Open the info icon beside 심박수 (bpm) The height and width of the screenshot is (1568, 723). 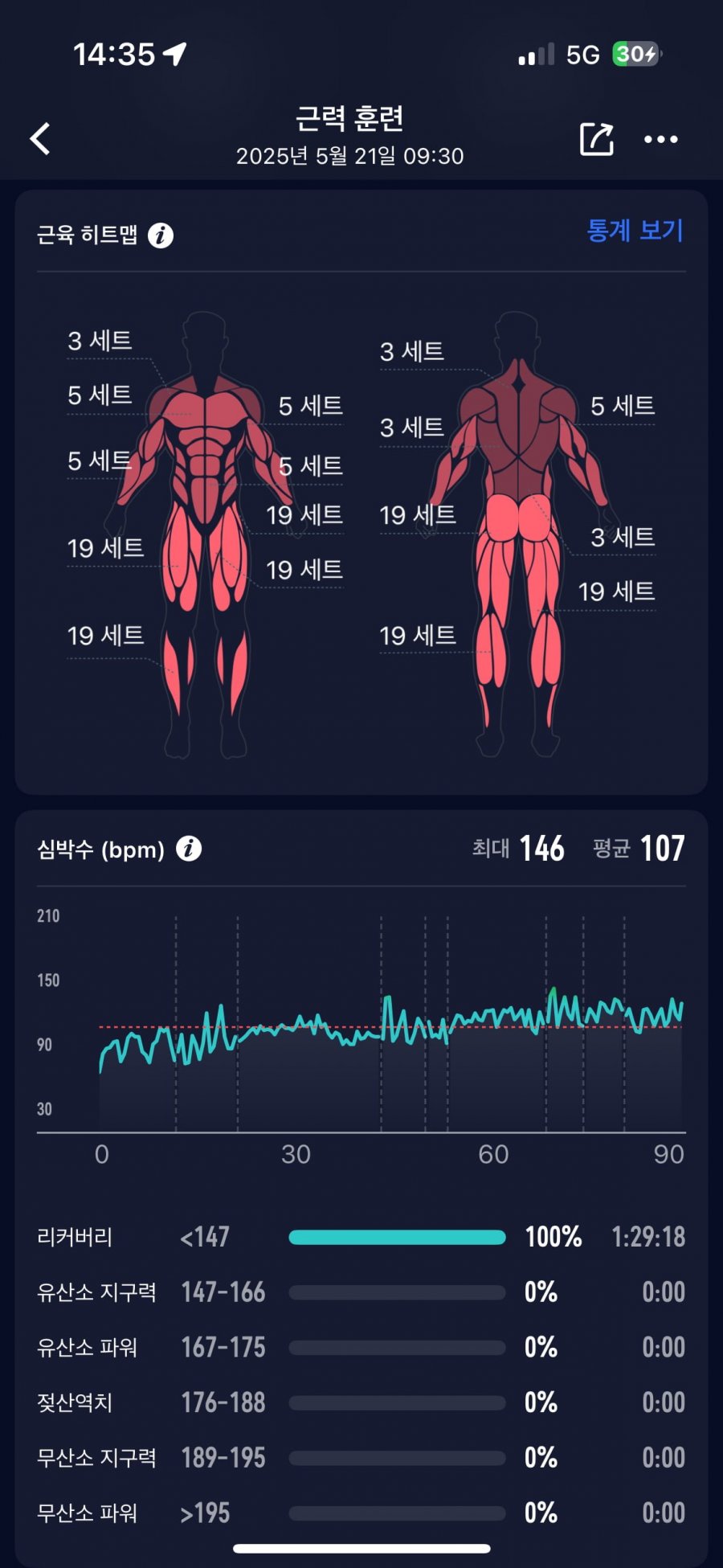189,849
